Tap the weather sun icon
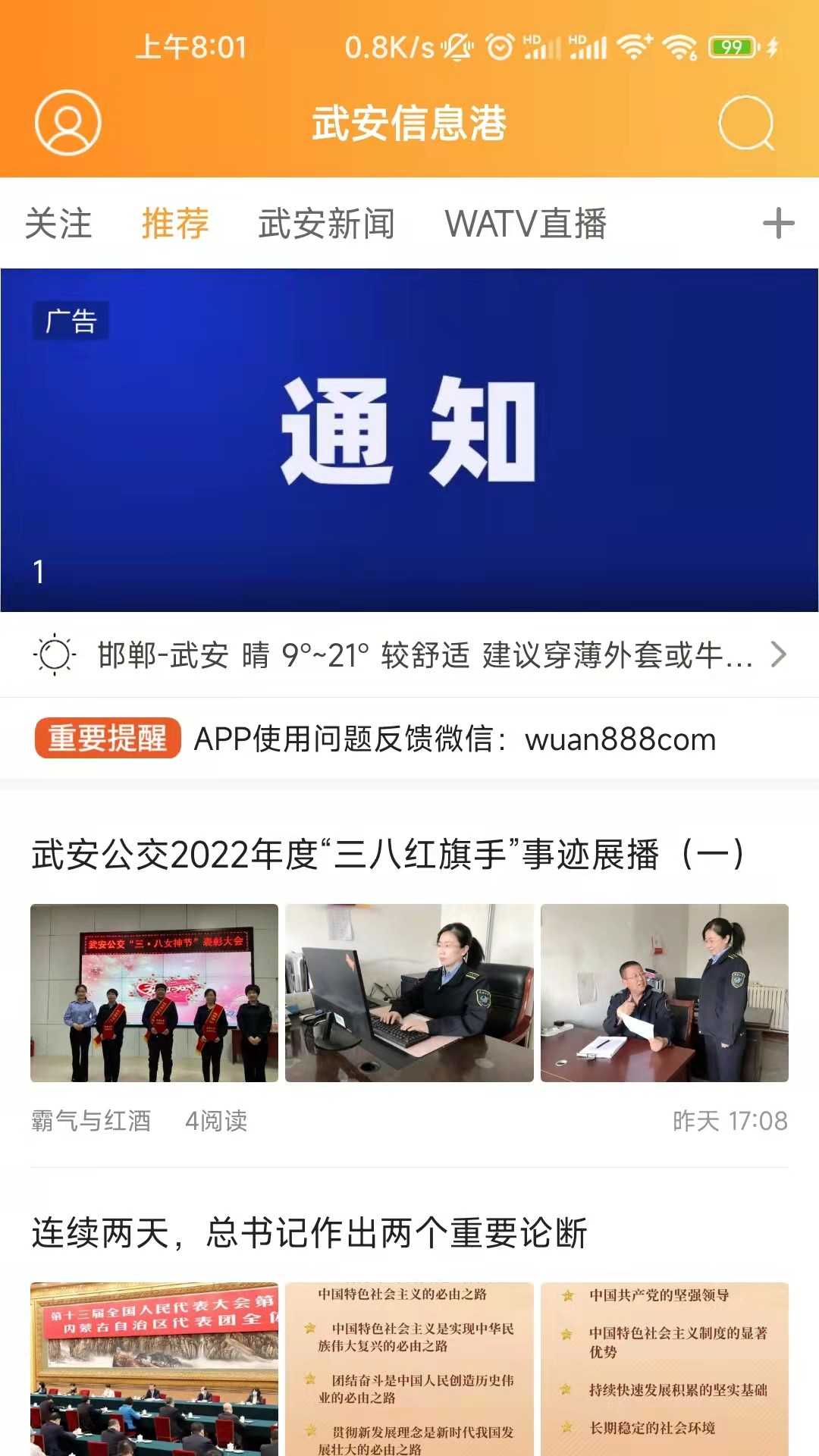Image resolution: width=819 pixels, height=1456 pixels. 53,654
